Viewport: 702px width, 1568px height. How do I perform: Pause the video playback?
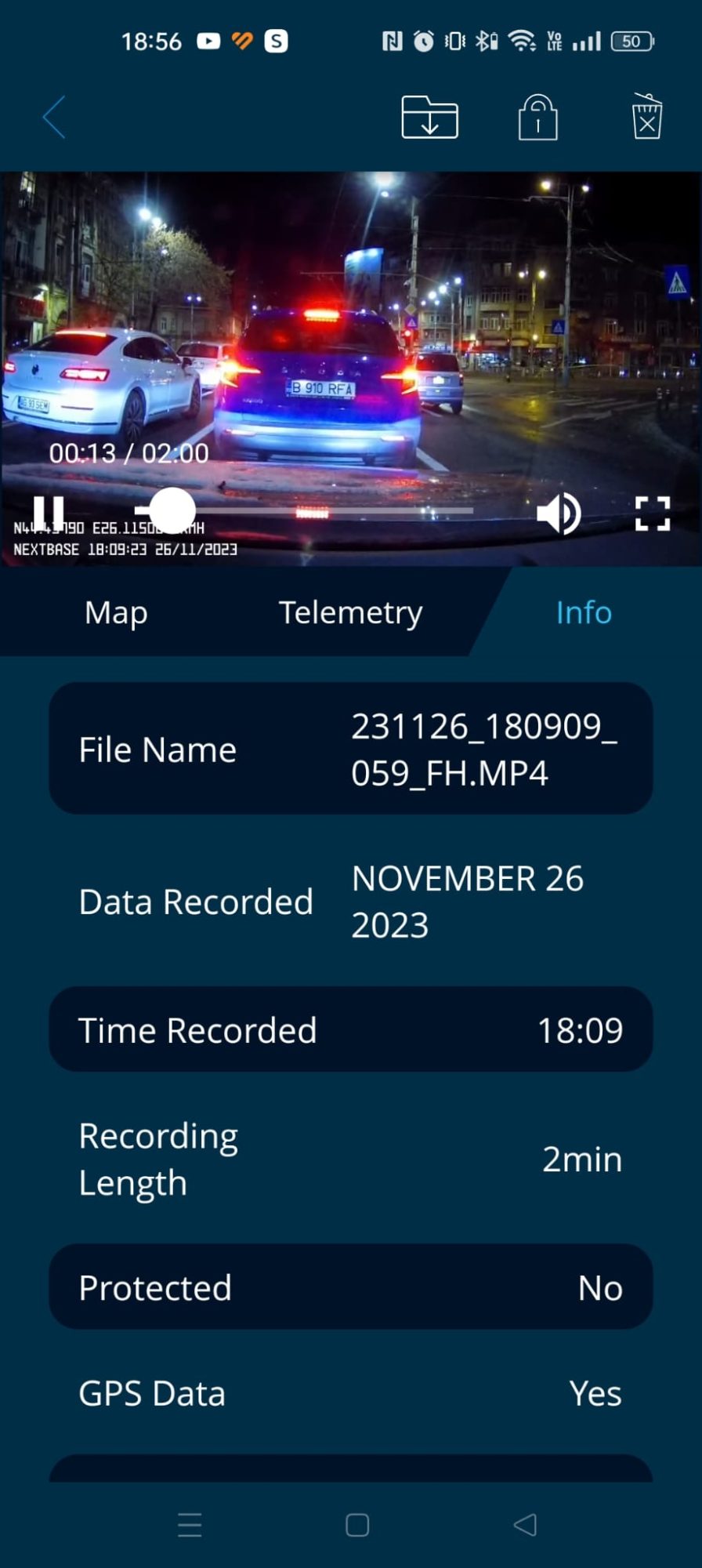click(49, 513)
